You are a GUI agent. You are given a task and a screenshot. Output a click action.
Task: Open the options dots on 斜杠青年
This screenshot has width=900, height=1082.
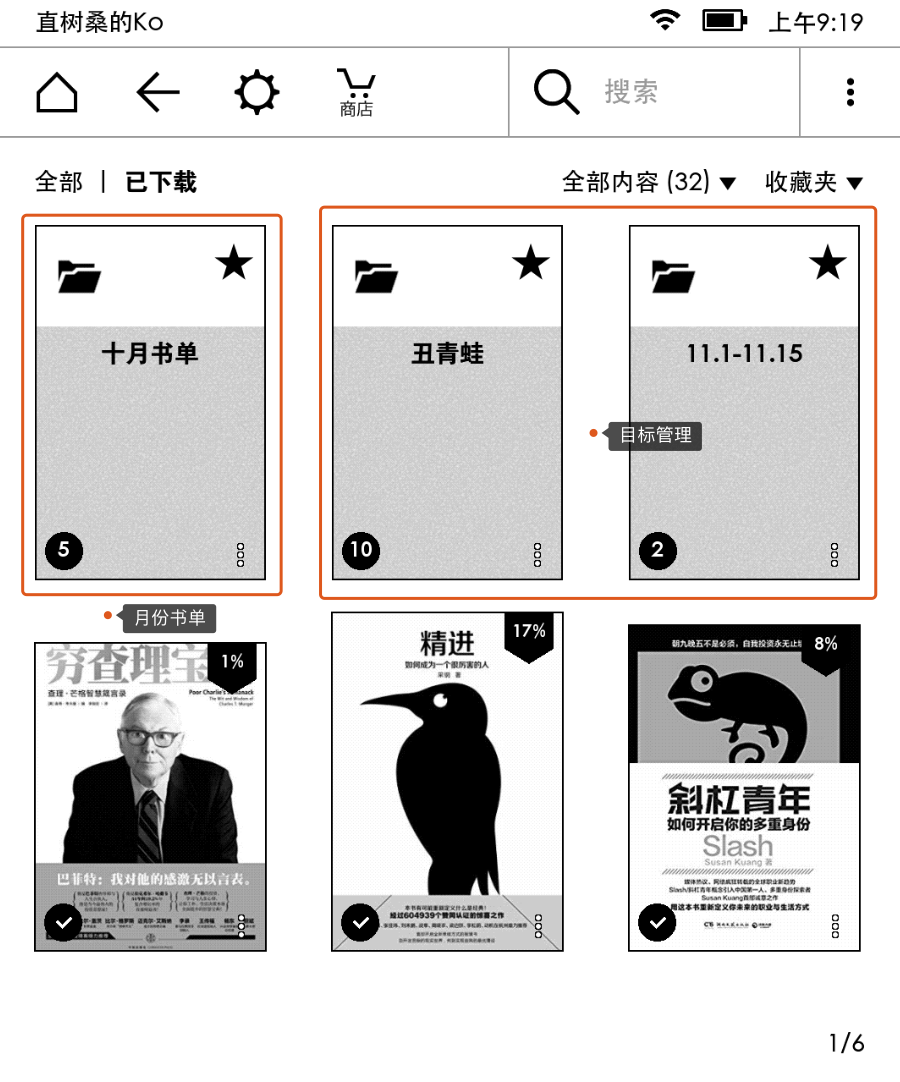[835, 926]
